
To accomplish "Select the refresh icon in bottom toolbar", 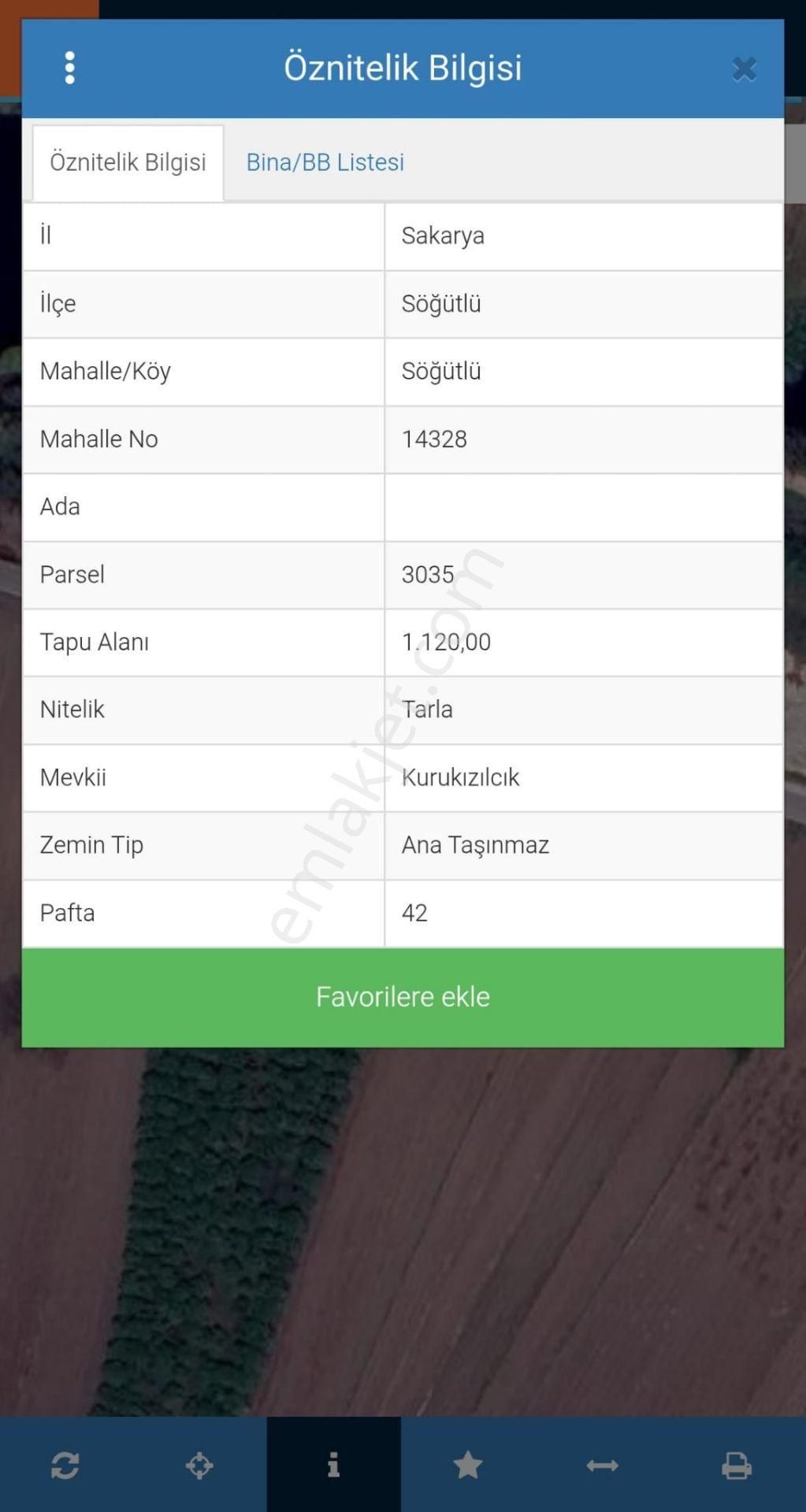I will point(66,1464).
